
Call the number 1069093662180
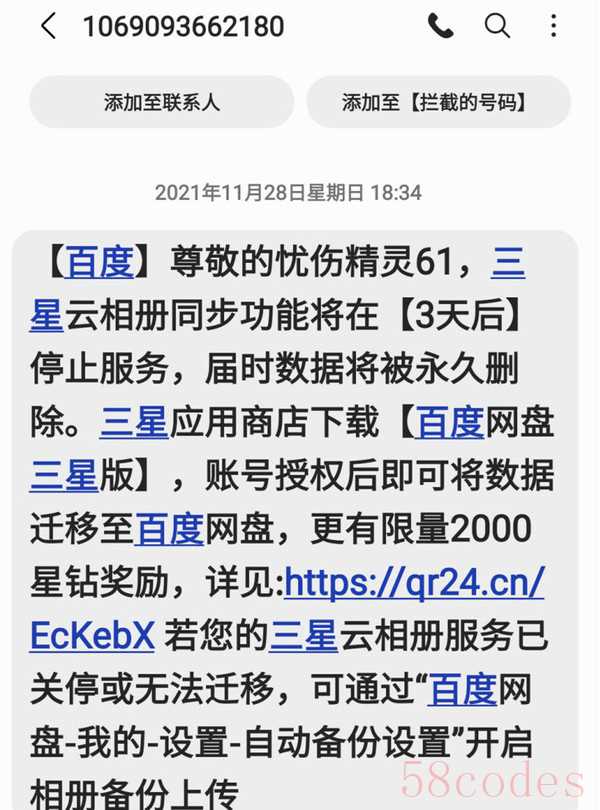click(440, 26)
